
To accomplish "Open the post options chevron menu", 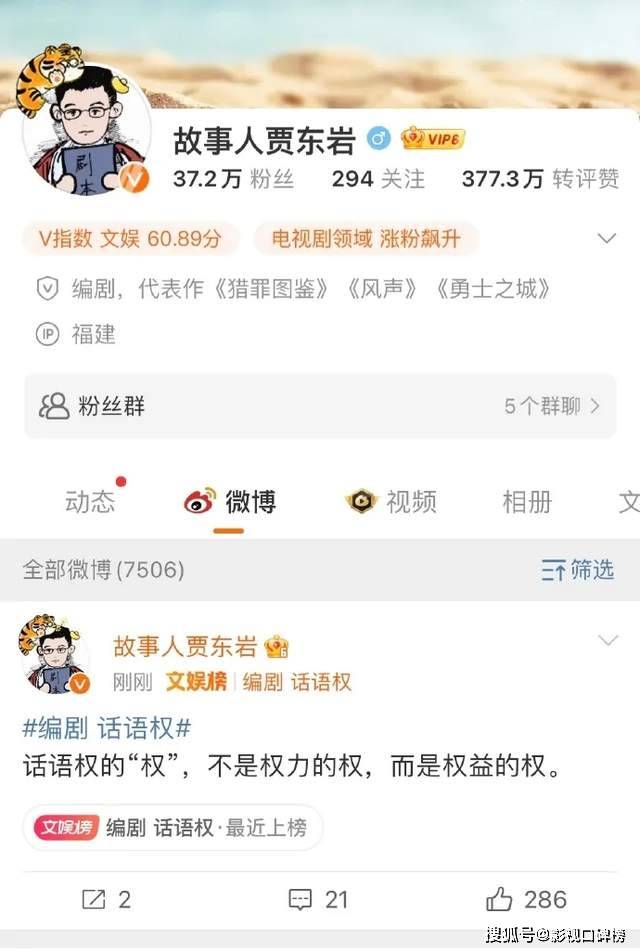I will tap(606, 640).
